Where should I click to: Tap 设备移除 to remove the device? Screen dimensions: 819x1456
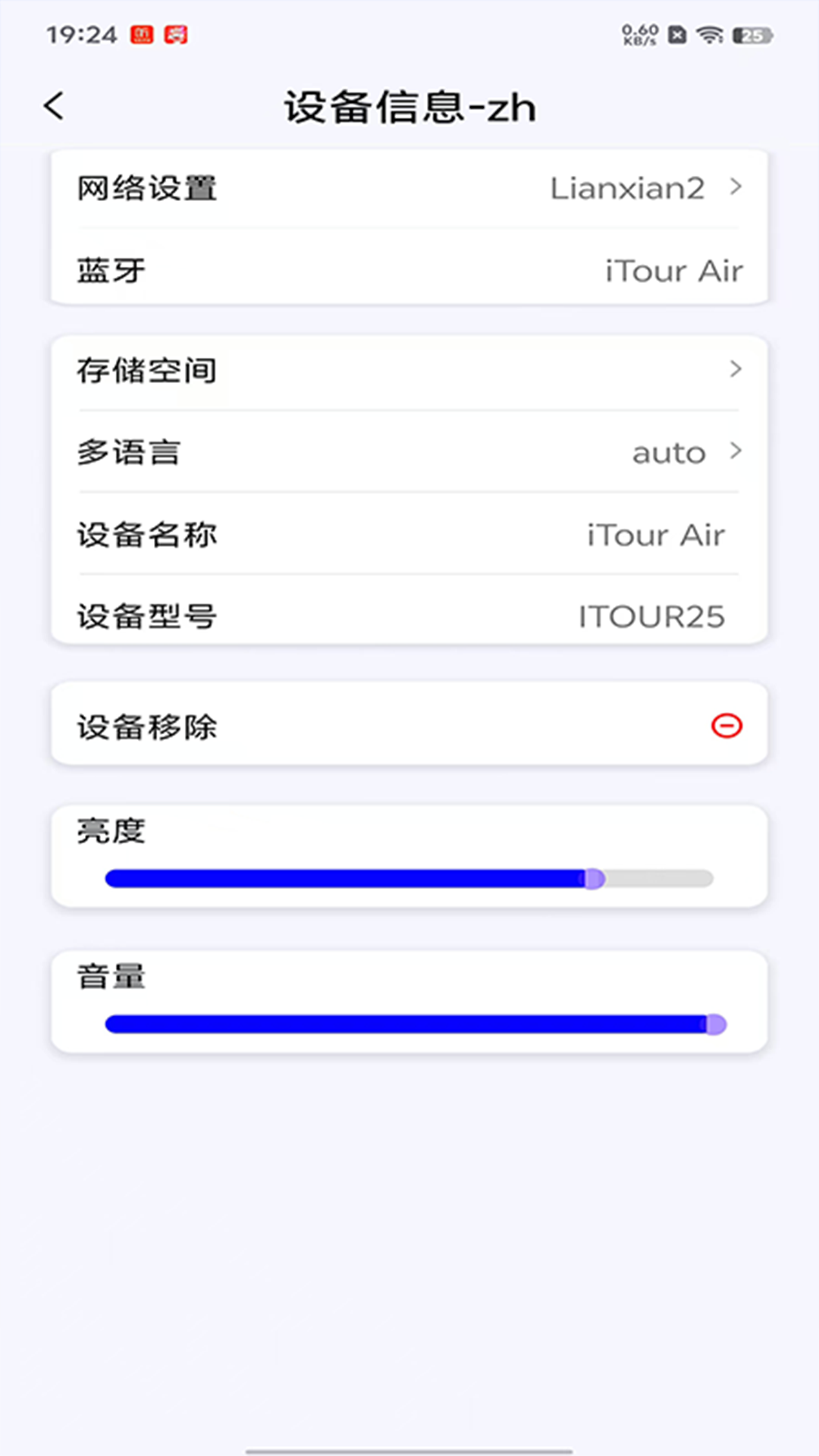coord(146,726)
